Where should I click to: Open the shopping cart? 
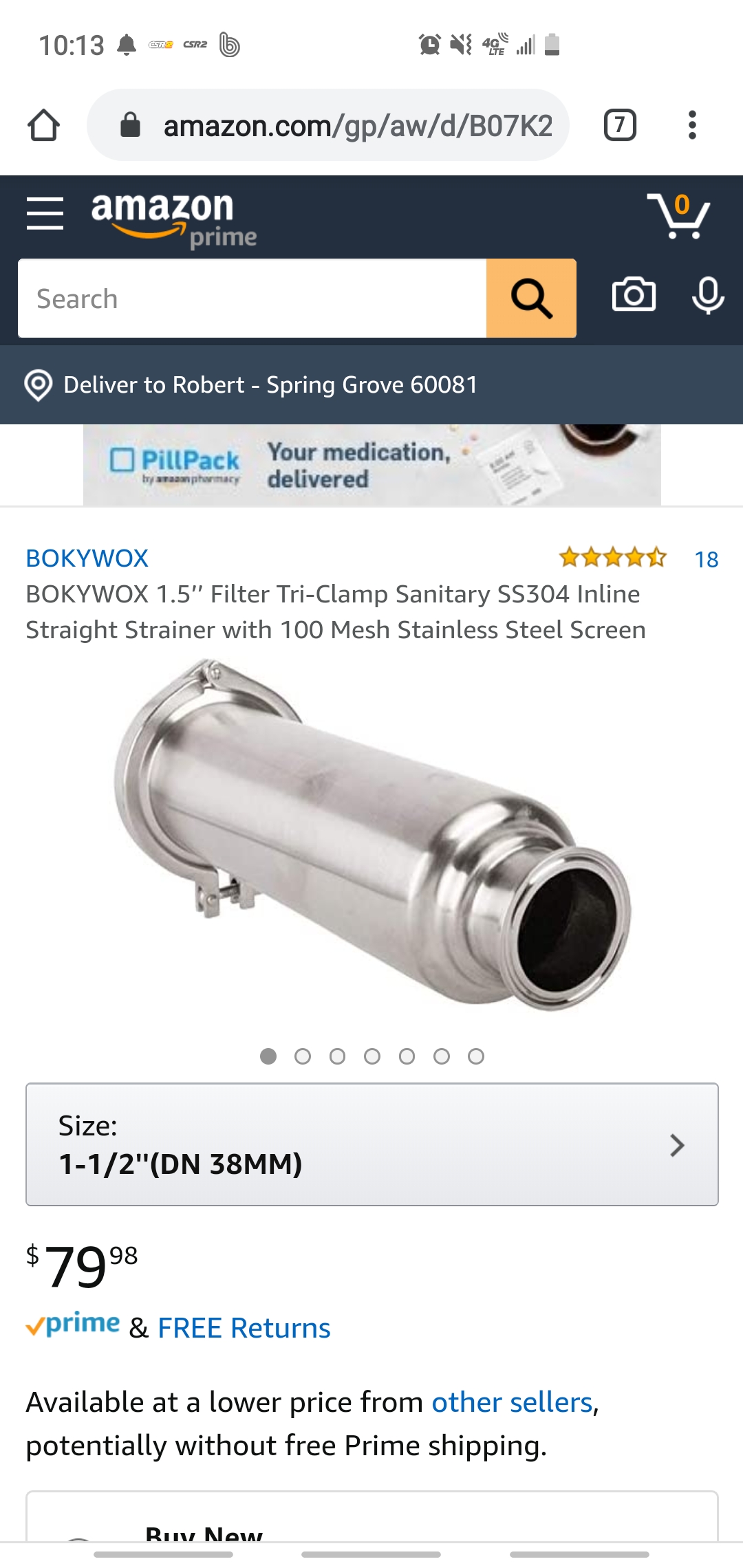[678, 216]
